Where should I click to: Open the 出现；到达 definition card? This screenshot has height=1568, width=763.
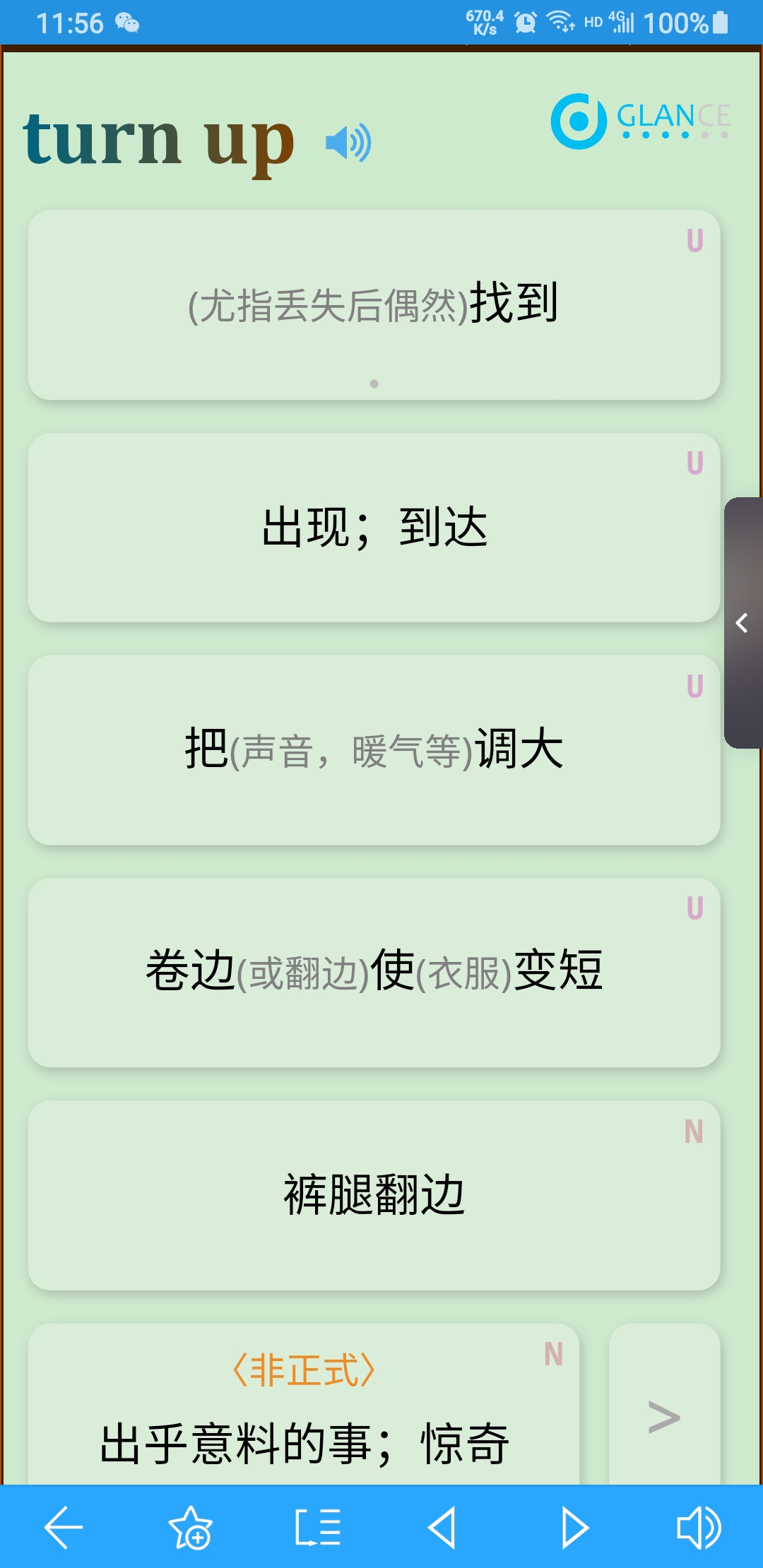coord(374,528)
